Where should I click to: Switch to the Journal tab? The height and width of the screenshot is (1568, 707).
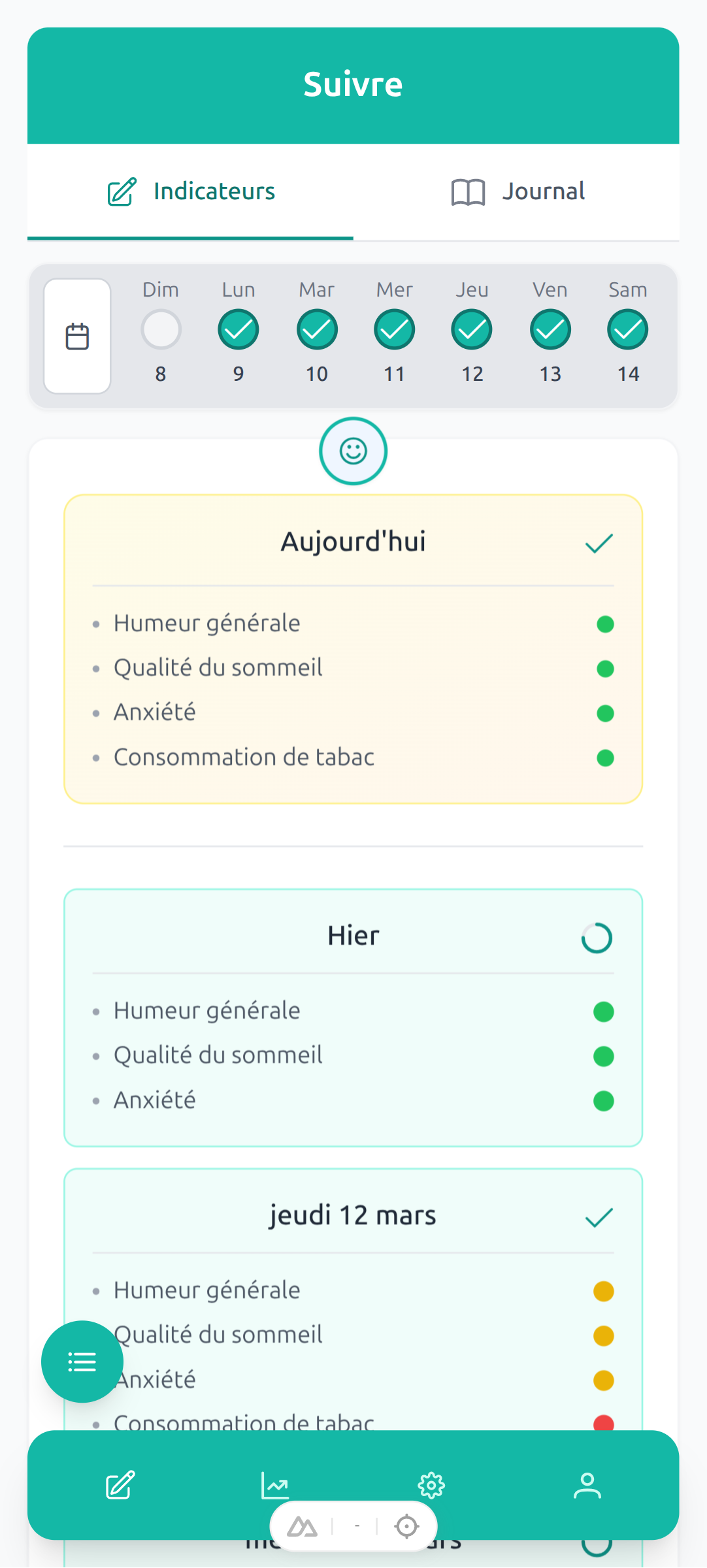pyautogui.click(x=516, y=191)
